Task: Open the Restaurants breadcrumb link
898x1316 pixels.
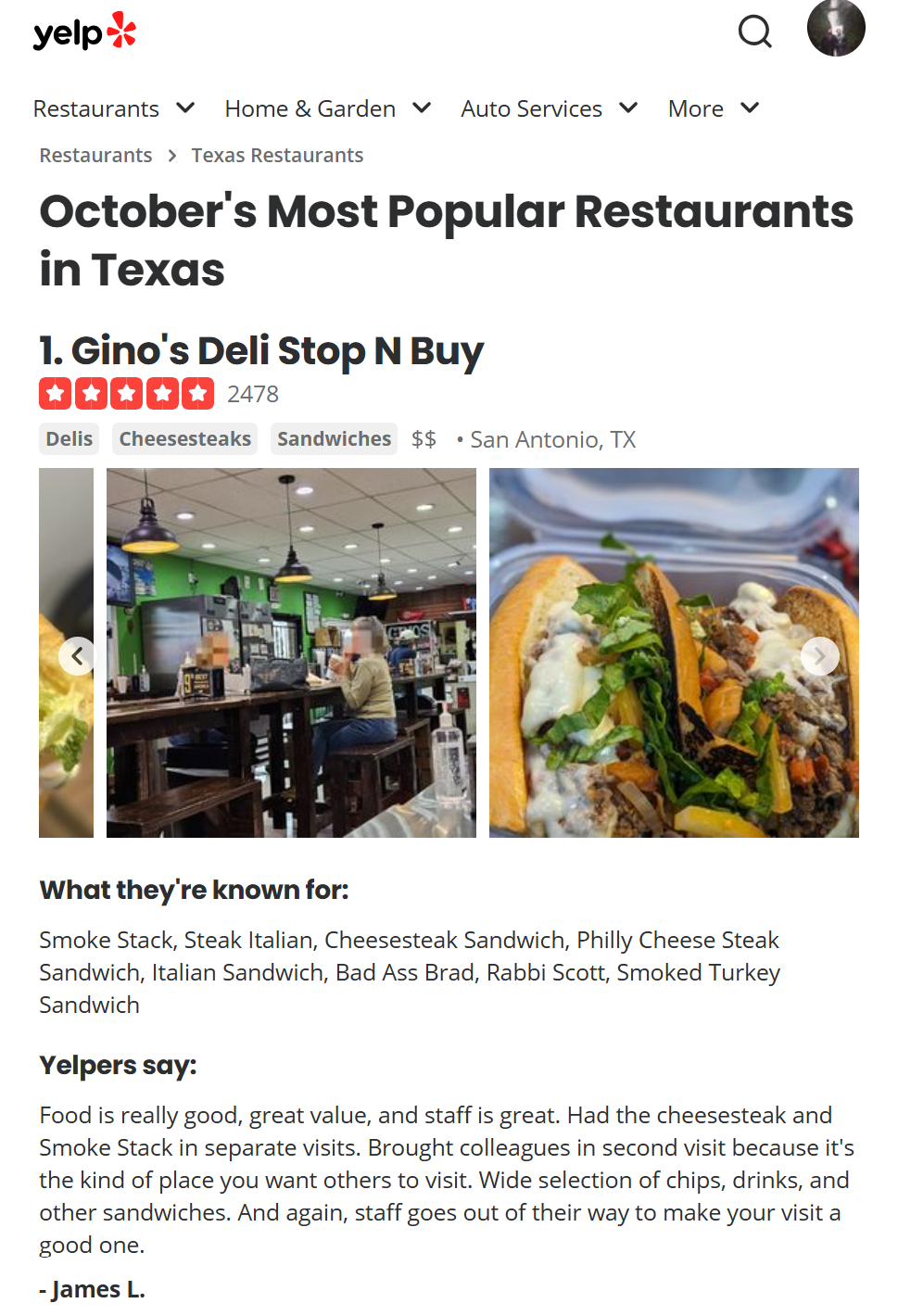Action: [95, 156]
